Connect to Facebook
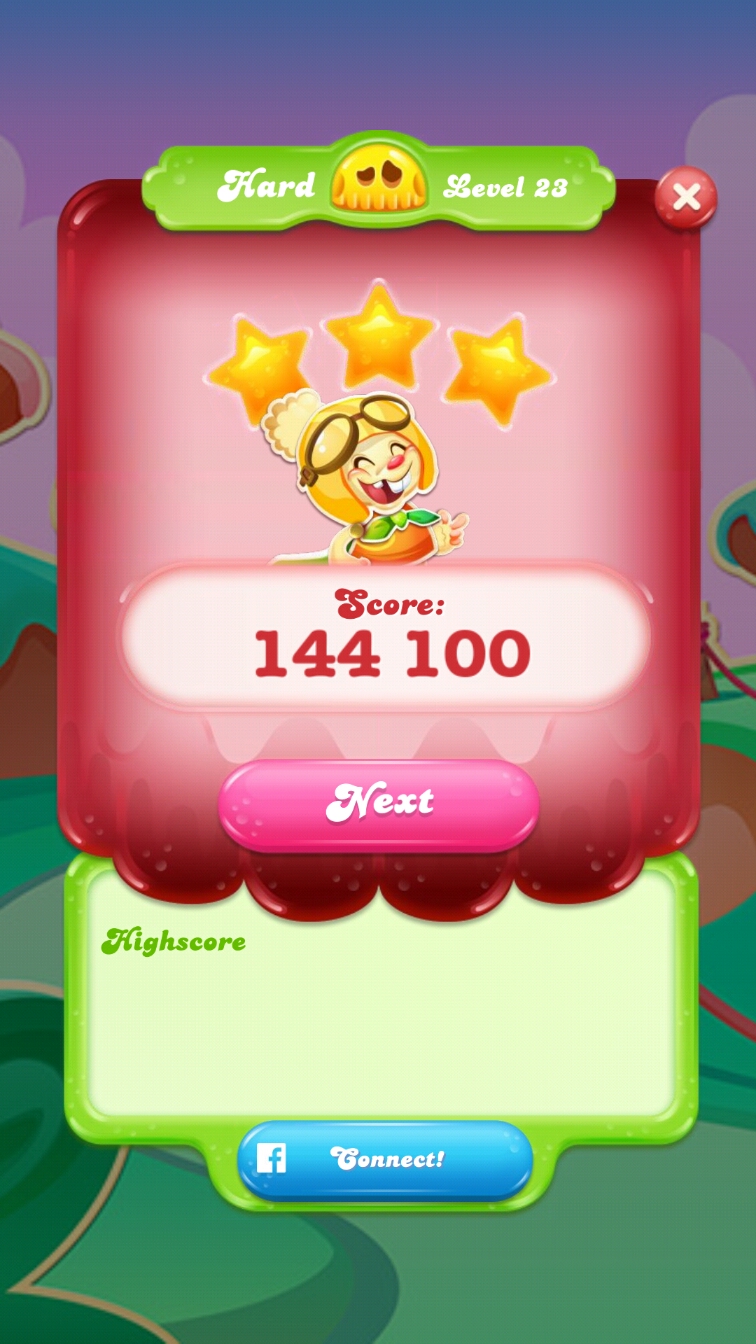Image resolution: width=756 pixels, height=1344 pixels. coord(385,1160)
